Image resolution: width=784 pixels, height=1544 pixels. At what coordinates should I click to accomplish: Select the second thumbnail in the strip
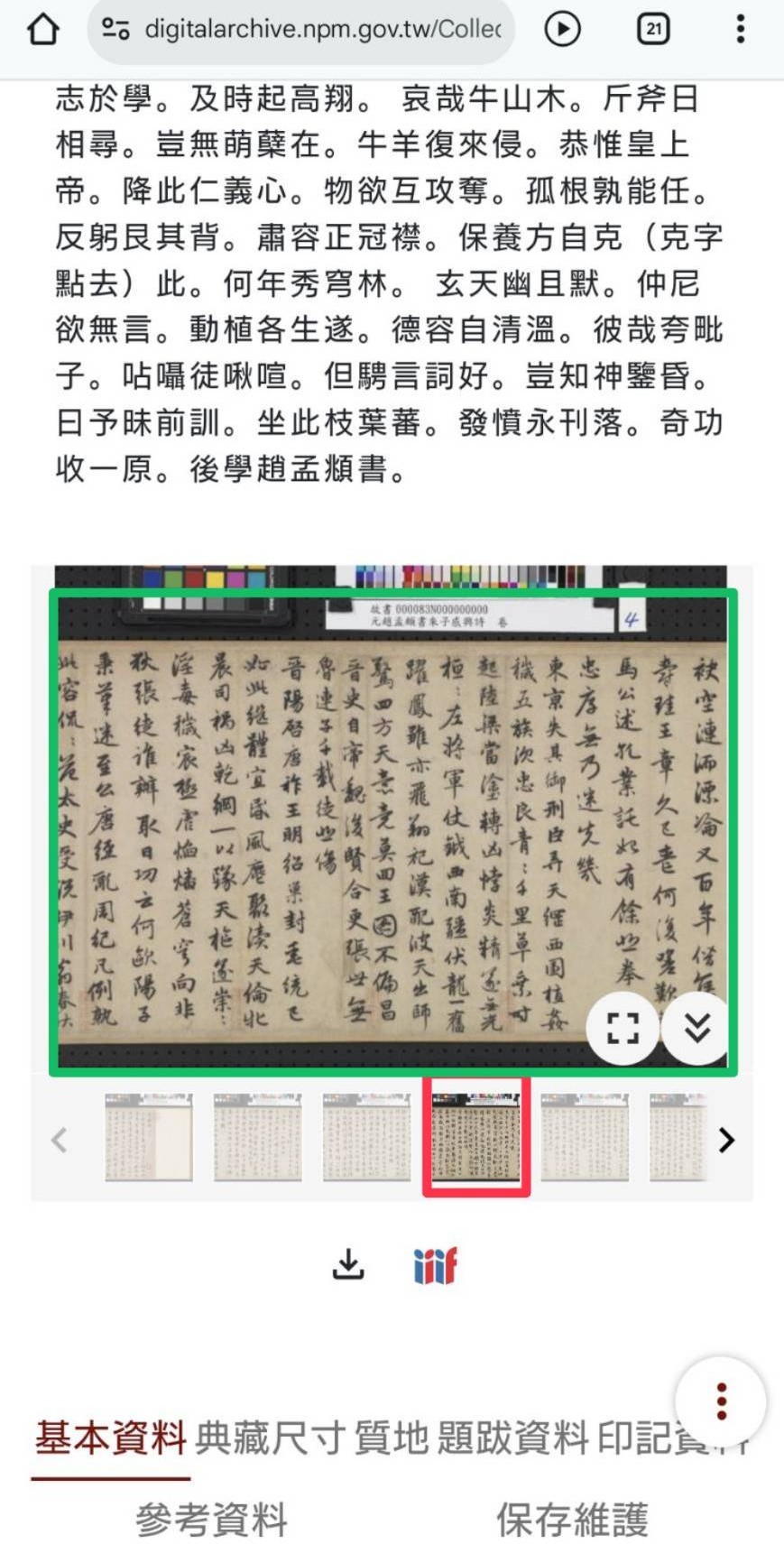pos(257,1137)
